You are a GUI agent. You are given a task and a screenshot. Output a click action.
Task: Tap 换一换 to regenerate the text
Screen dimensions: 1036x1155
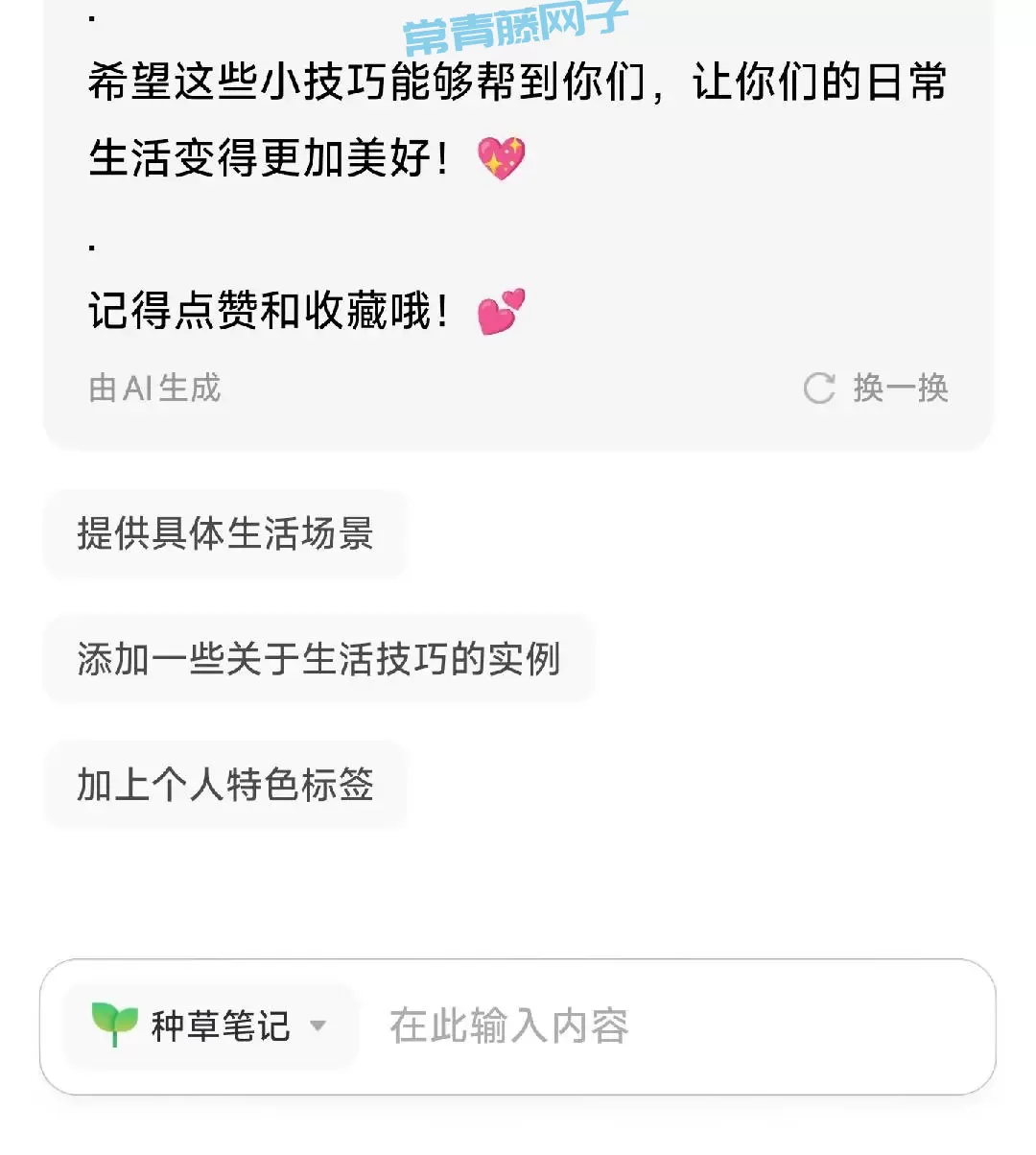click(877, 389)
